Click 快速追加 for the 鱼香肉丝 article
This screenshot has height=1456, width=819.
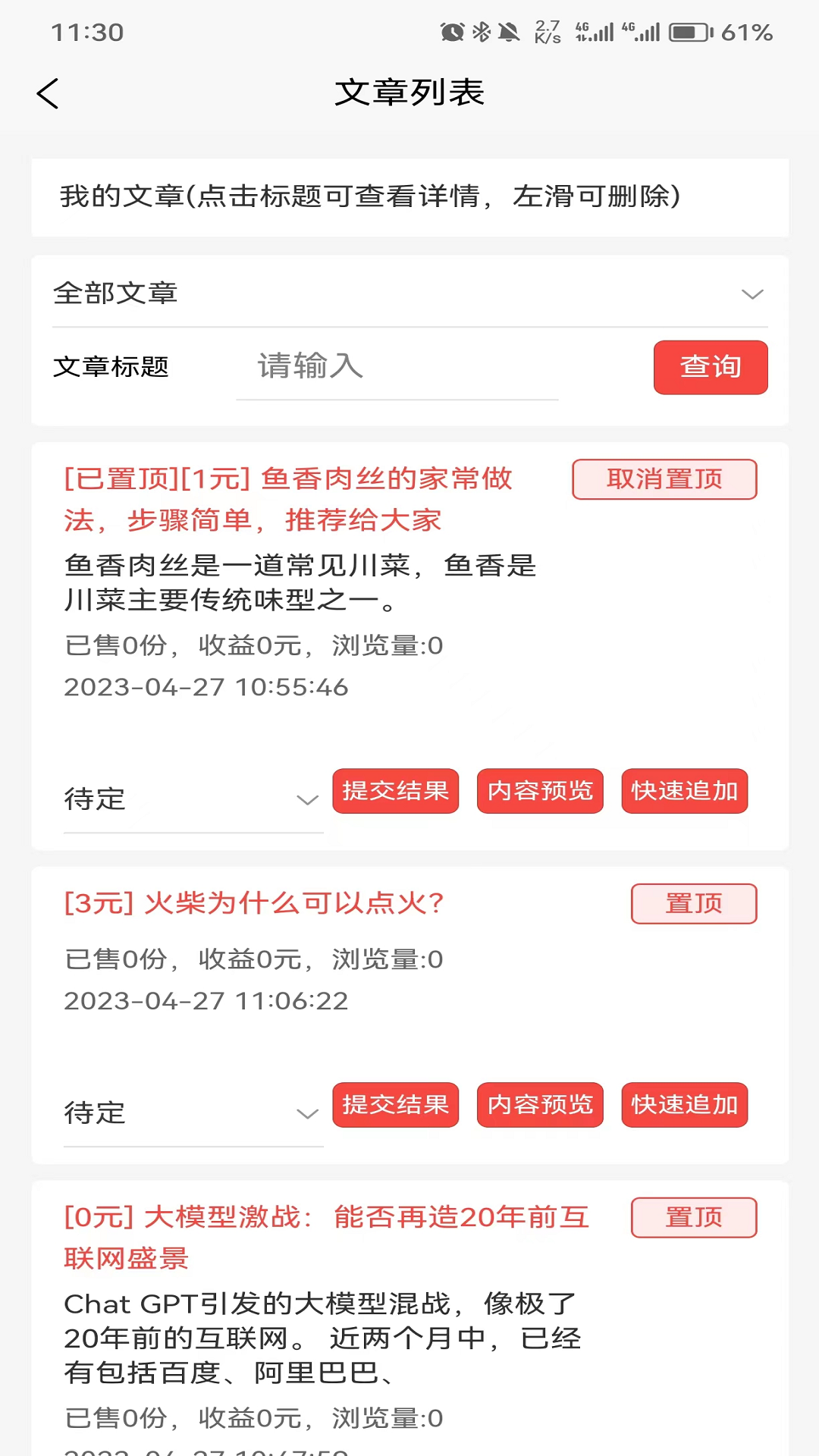684,791
